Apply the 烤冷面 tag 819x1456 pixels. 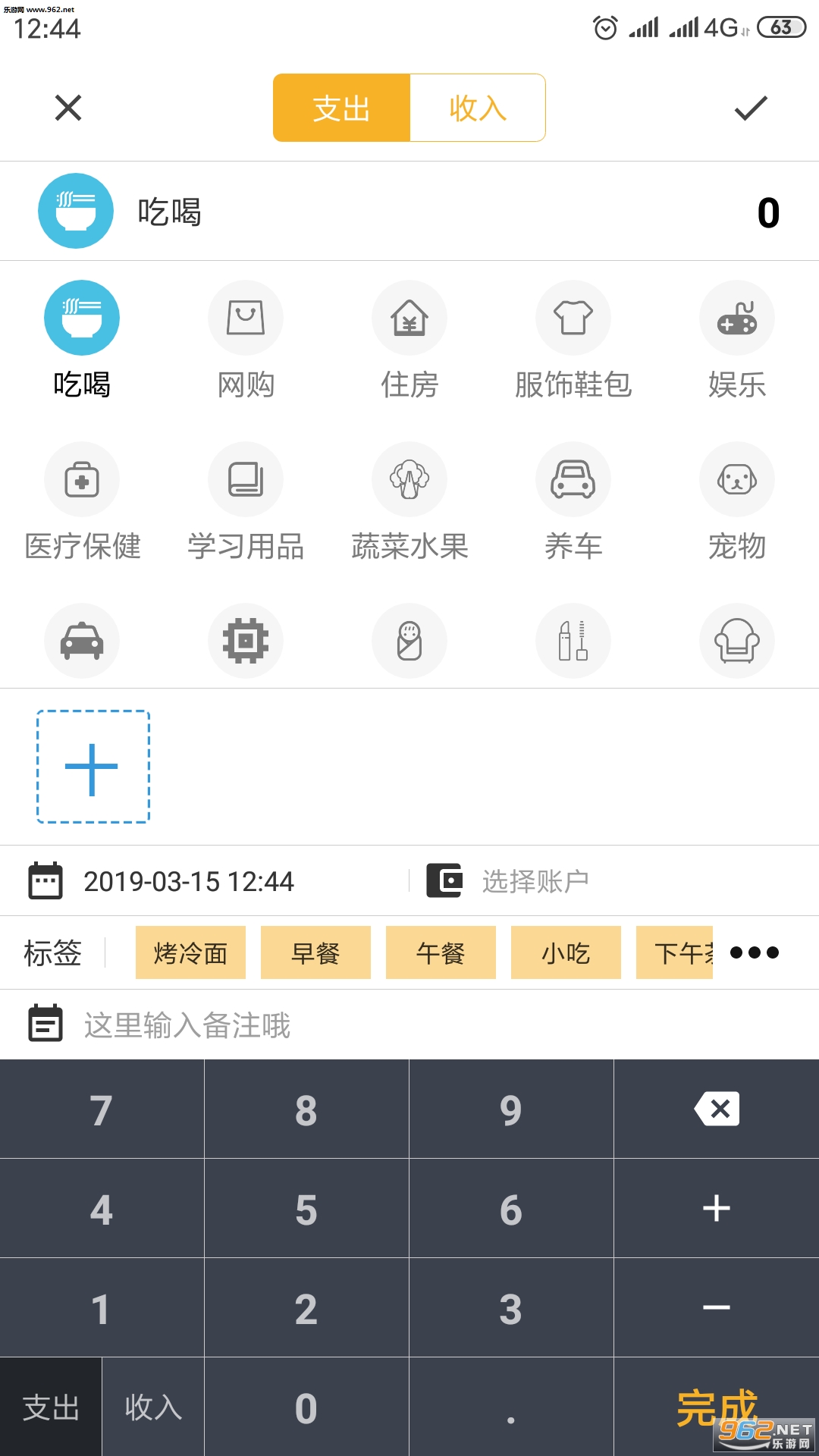[x=190, y=952]
